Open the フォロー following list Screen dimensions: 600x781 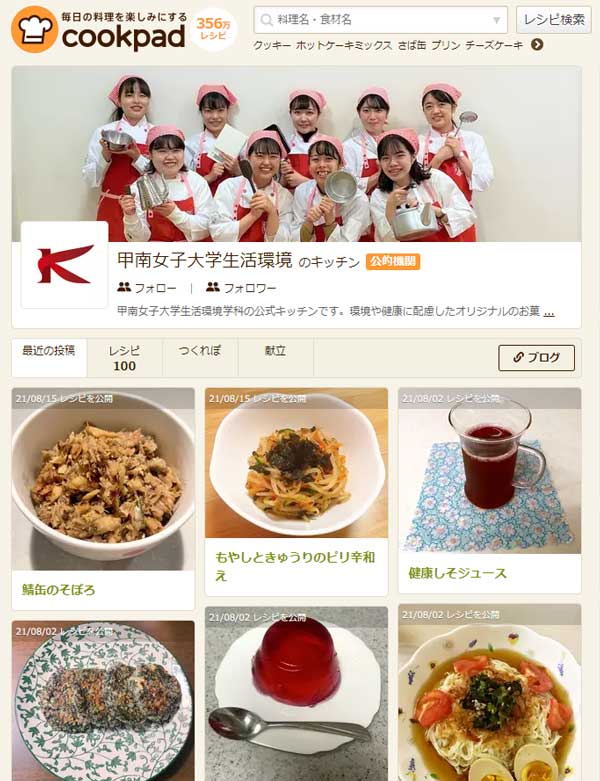140,288
